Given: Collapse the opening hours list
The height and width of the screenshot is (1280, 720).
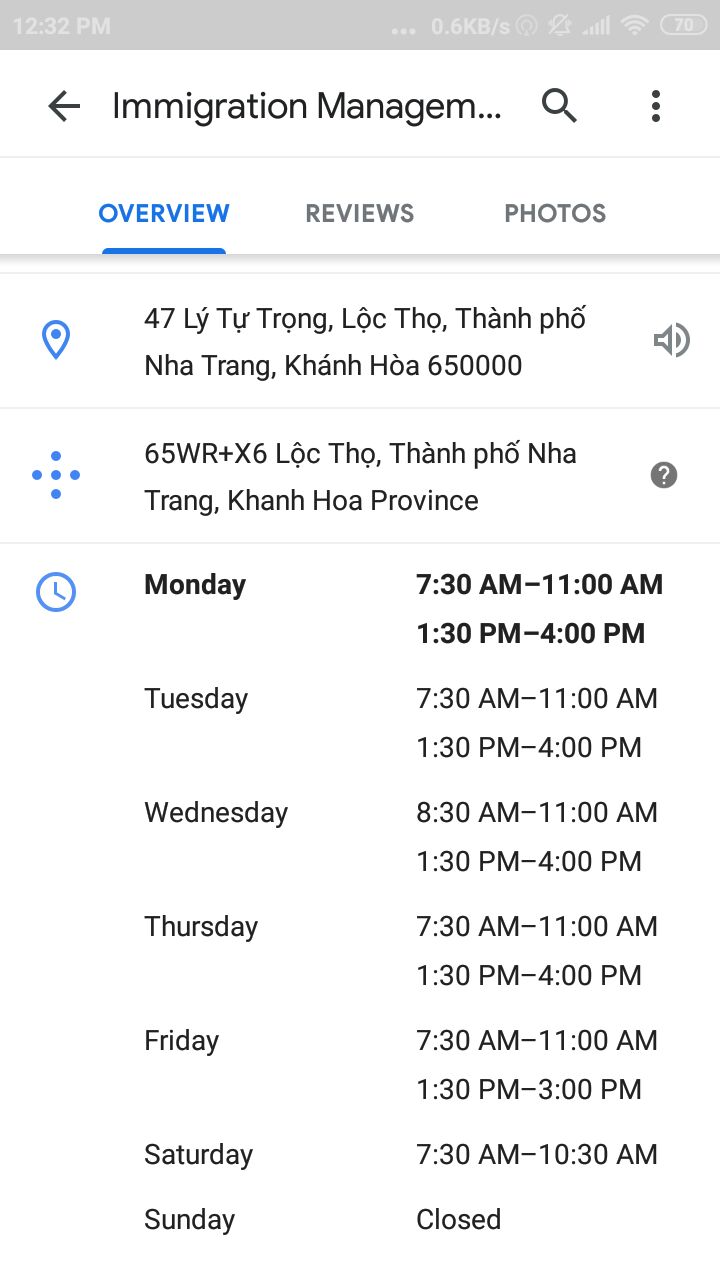Looking at the screenshot, I should (360, 901).
